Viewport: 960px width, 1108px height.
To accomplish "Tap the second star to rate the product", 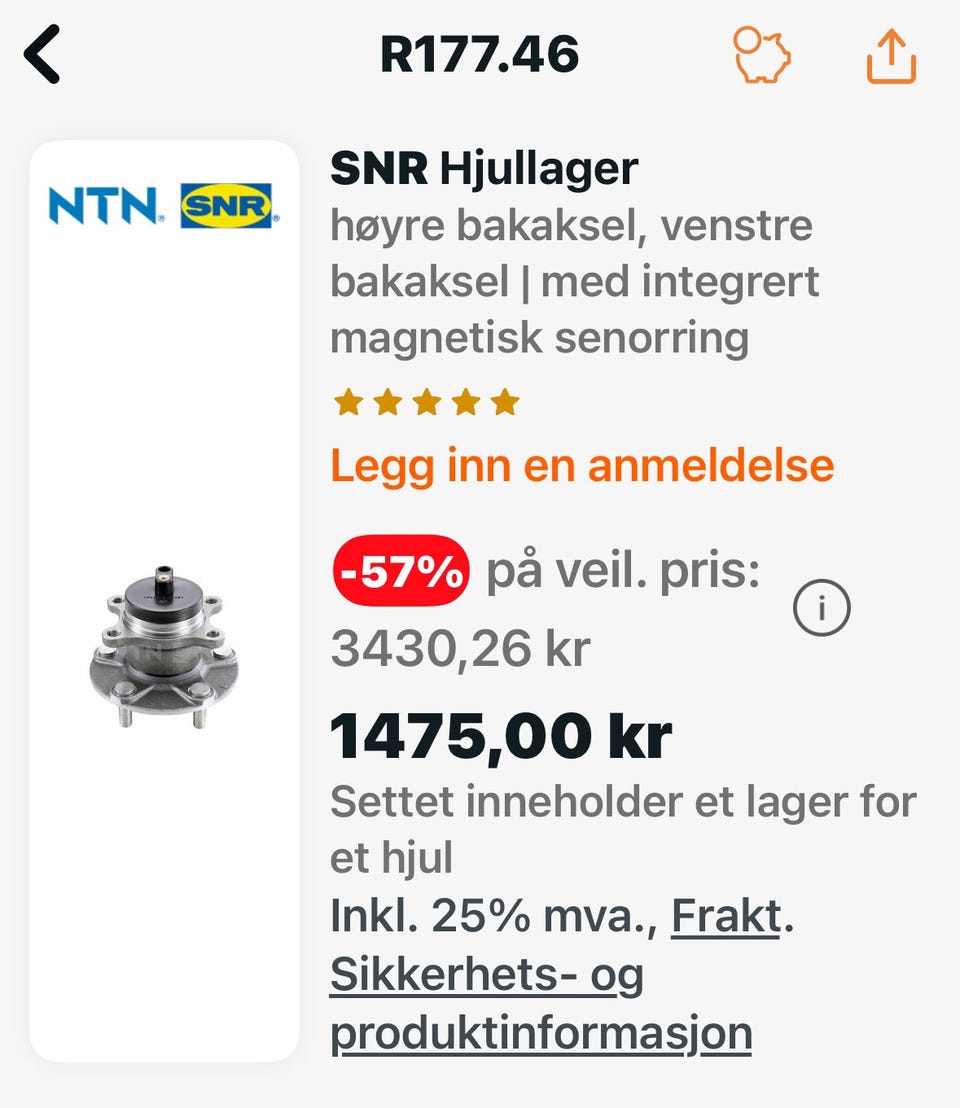I will (x=389, y=403).
